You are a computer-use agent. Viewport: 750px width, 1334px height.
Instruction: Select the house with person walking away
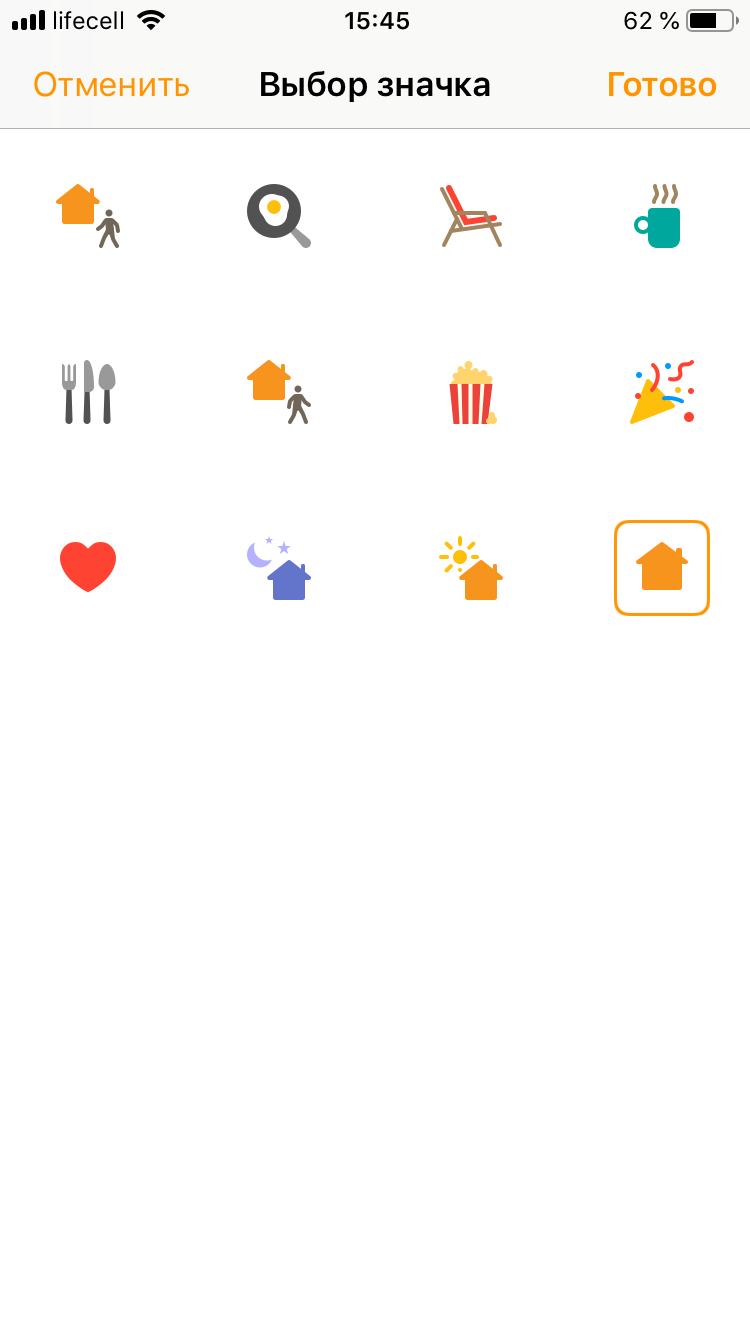(x=279, y=392)
